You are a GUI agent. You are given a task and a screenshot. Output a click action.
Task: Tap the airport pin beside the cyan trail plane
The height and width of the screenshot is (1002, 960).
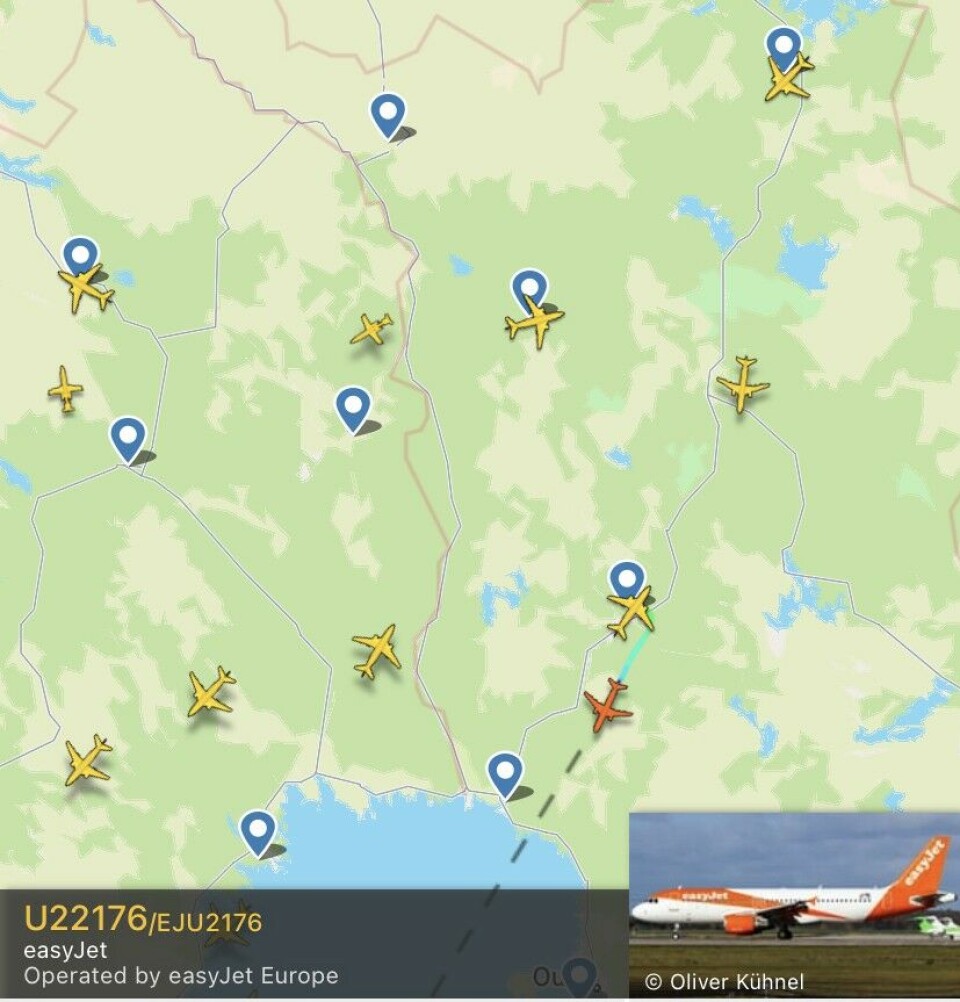626,579
